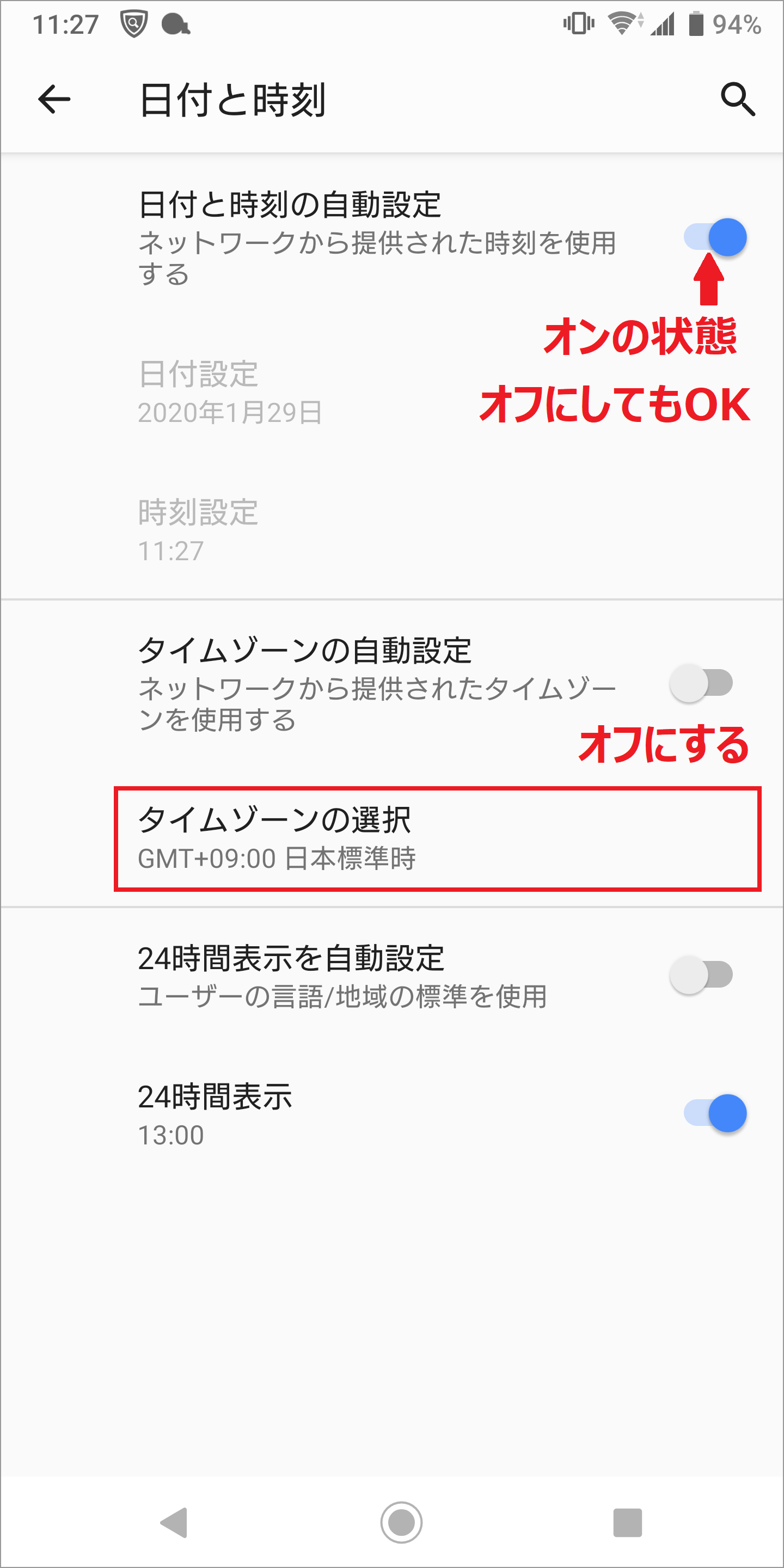This screenshot has height=1568, width=784.
Task: Go back from 日付と時刻 settings
Action: point(54,99)
